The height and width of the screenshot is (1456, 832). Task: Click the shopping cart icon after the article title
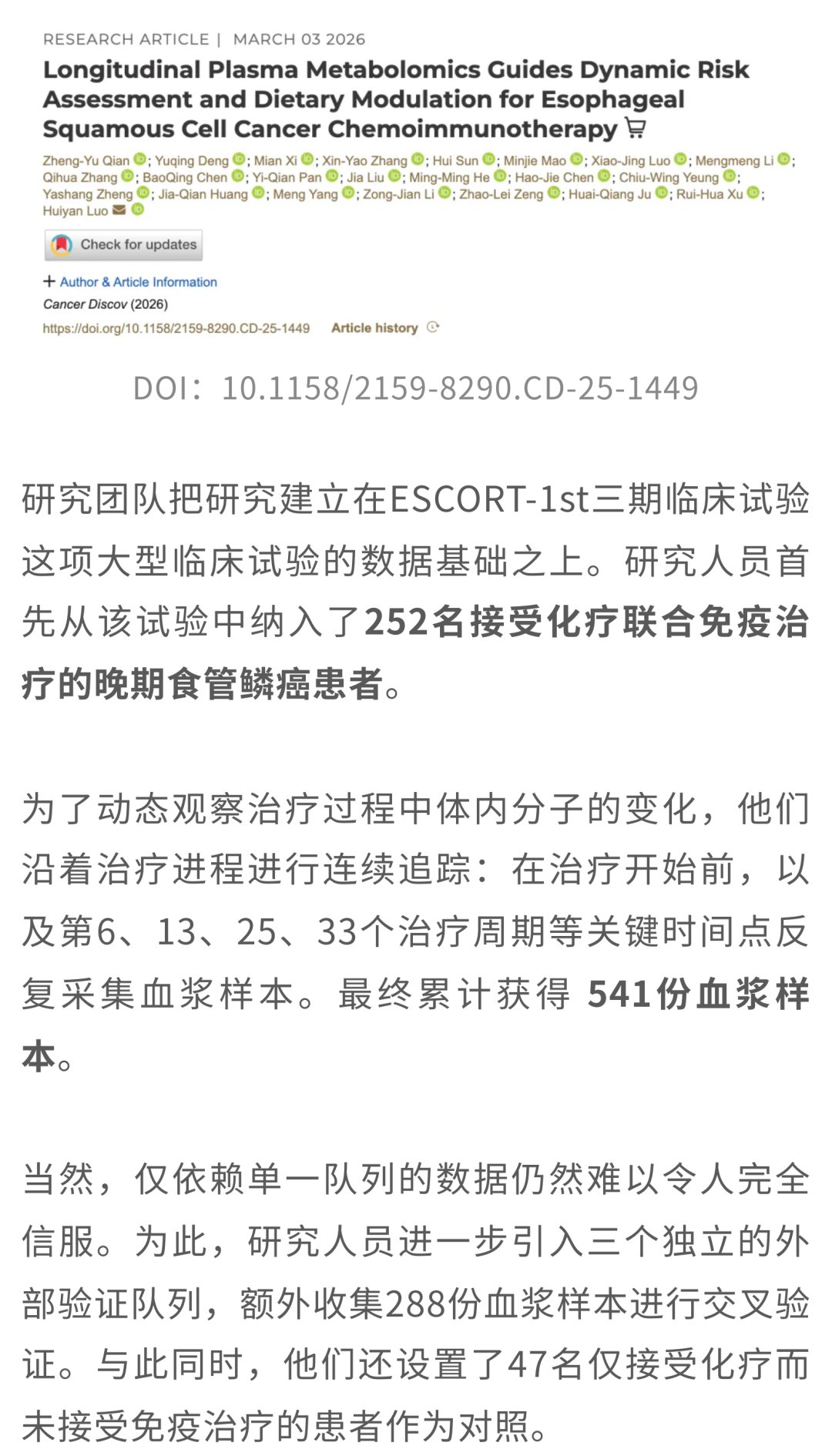point(636,128)
